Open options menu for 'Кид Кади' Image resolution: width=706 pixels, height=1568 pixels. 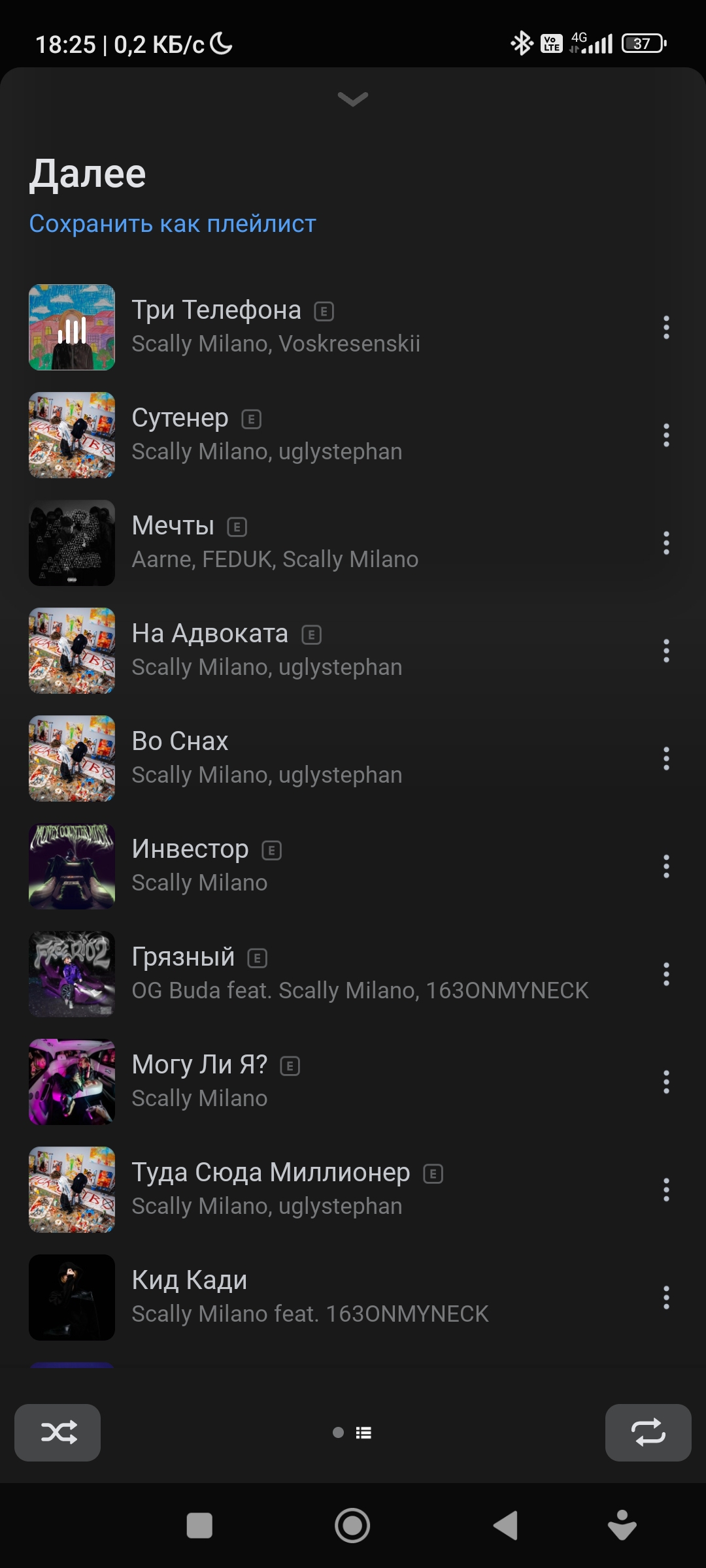coord(666,1298)
